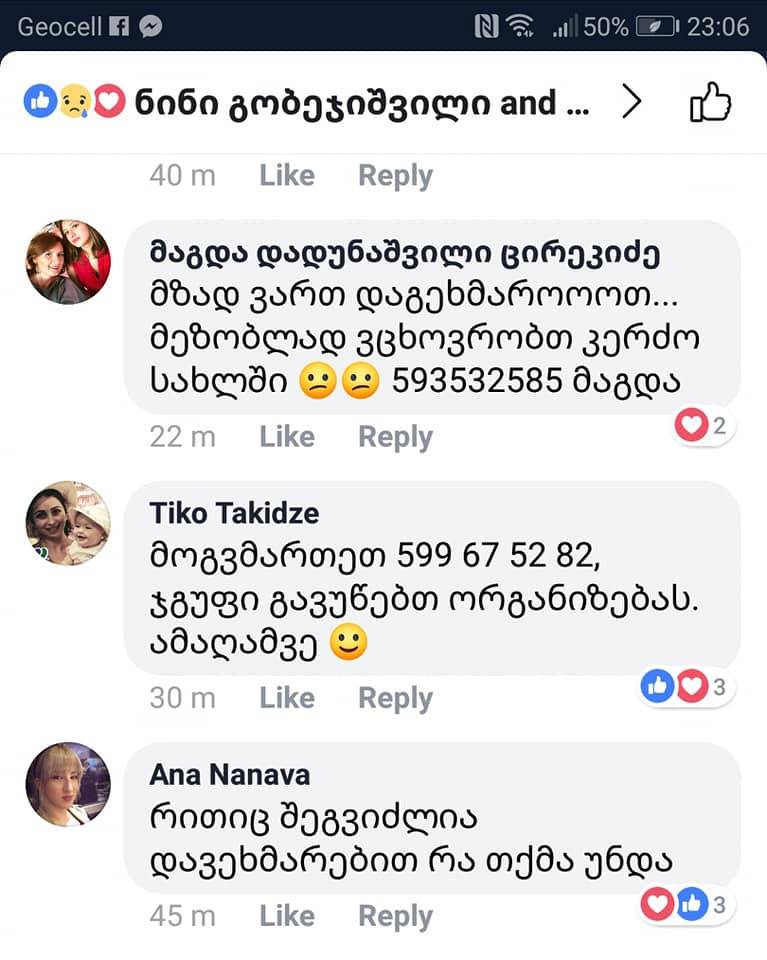Open the reactions list arrow in the header
The height and width of the screenshot is (960, 767).
631,102
